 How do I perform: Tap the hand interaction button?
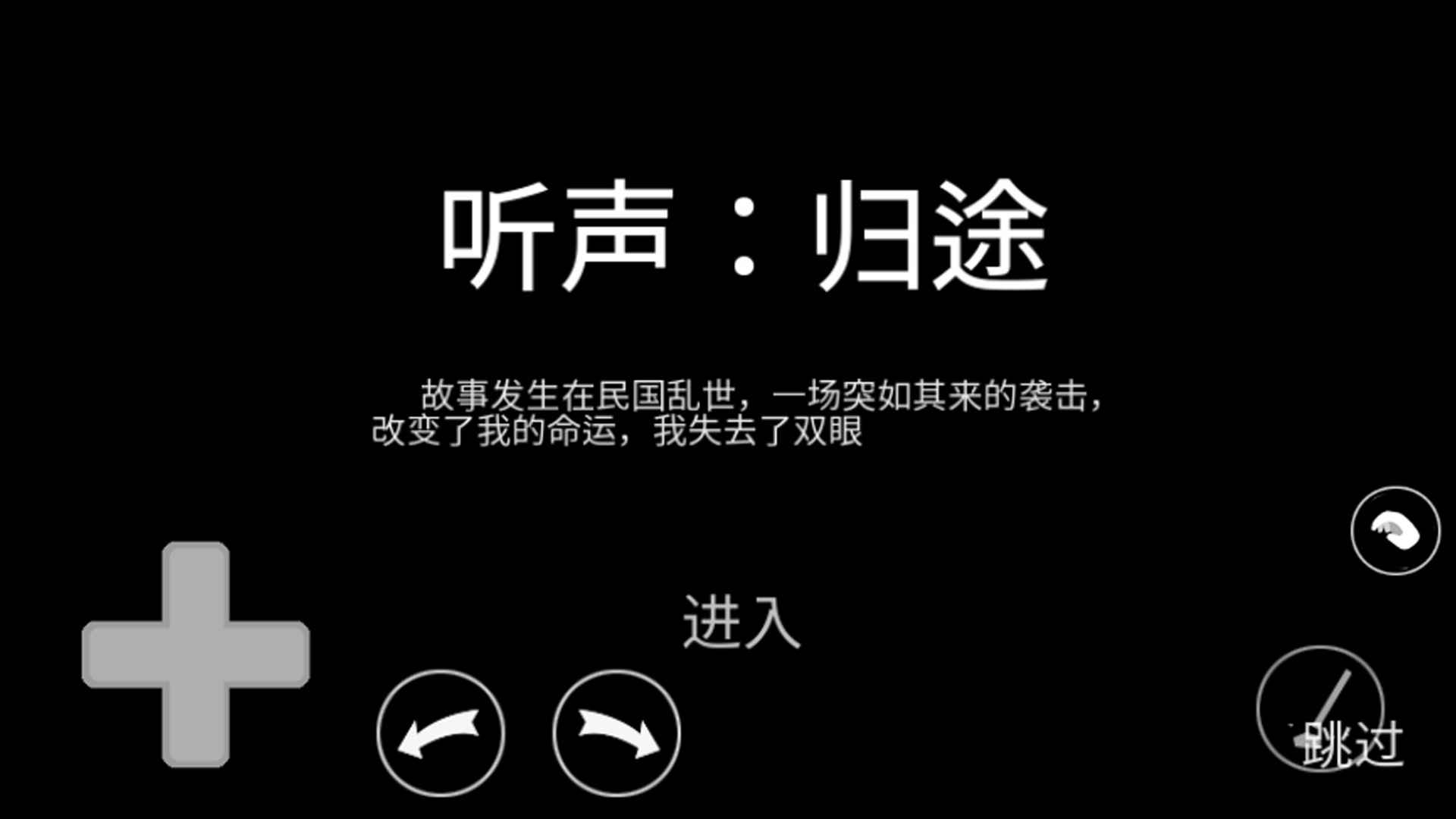tap(1395, 531)
